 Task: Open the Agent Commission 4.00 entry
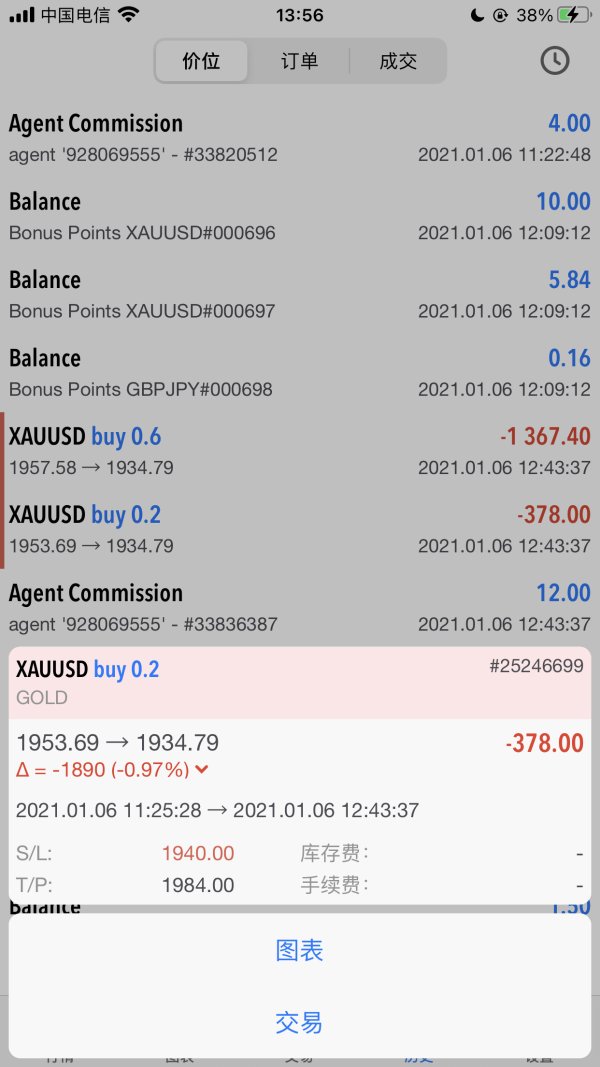coord(300,137)
